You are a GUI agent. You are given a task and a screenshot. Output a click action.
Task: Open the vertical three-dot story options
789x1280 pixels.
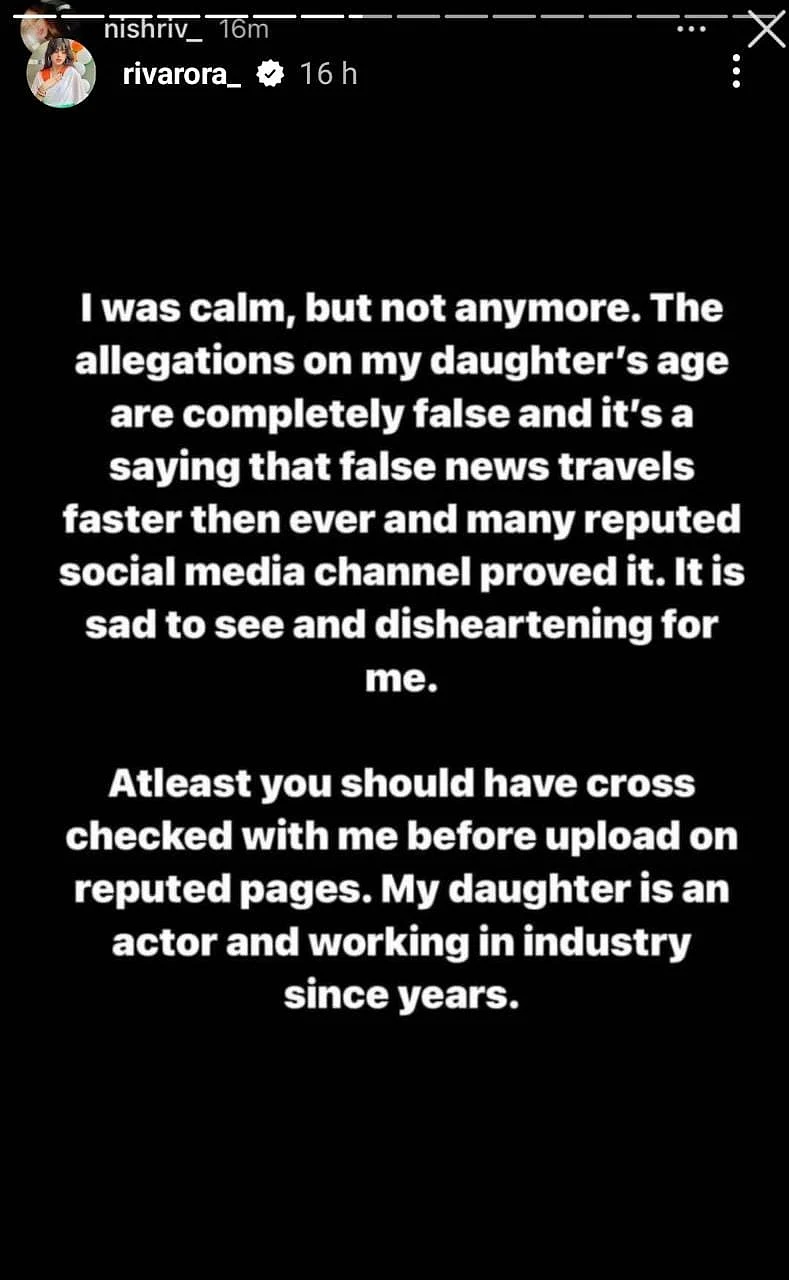(x=736, y=72)
